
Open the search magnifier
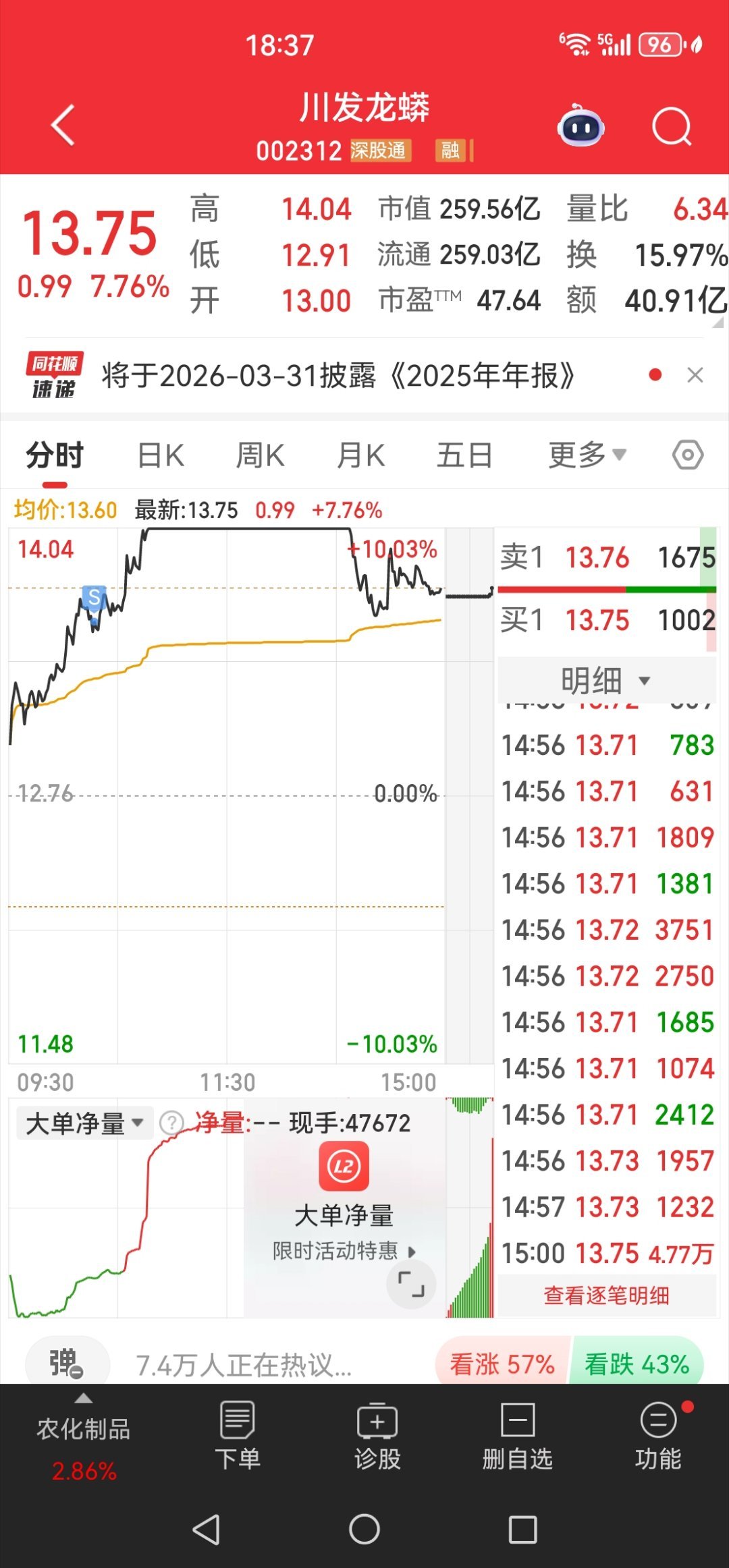670,125
